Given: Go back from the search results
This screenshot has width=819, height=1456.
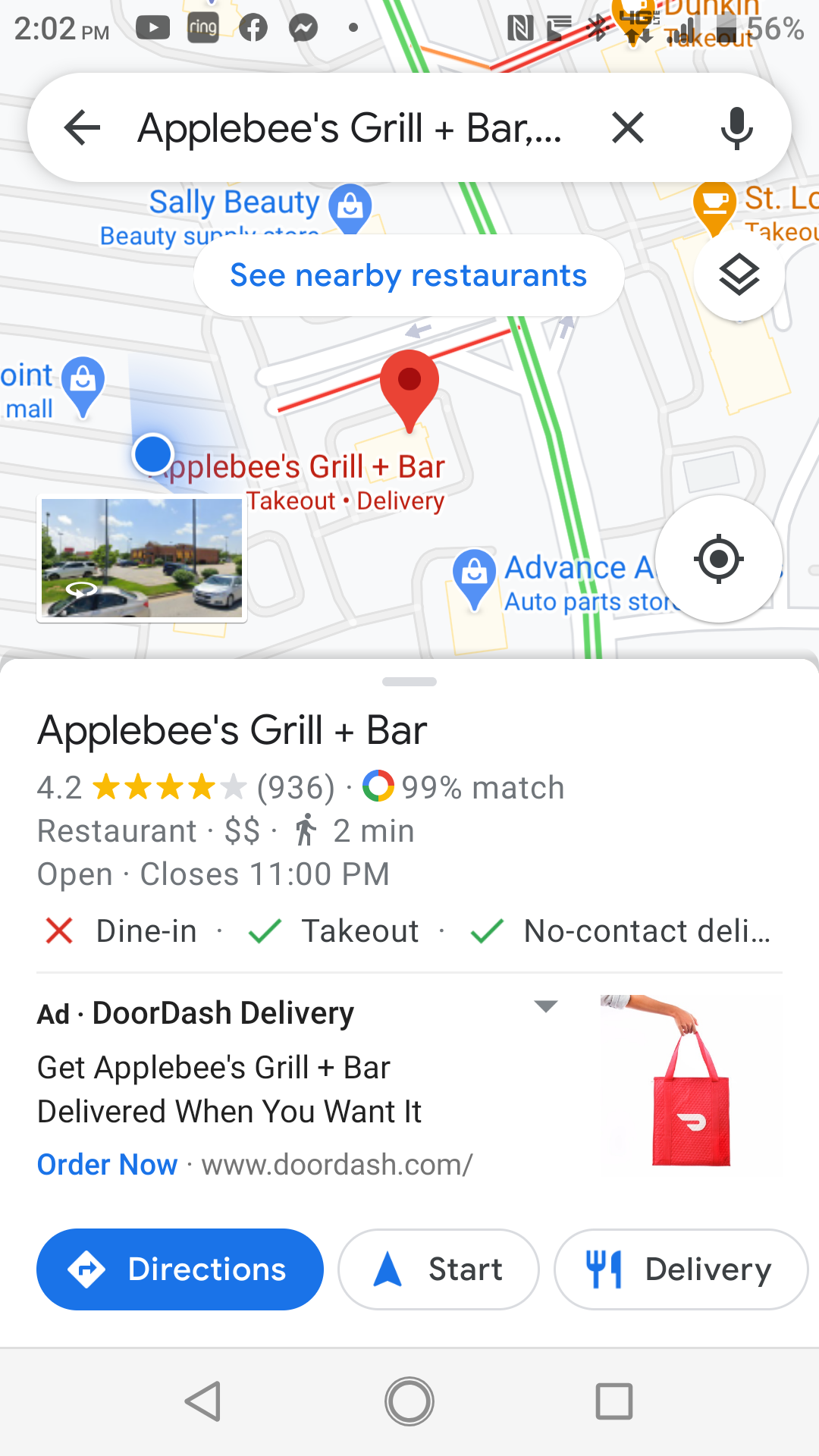Looking at the screenshot, I should (83, 127).
